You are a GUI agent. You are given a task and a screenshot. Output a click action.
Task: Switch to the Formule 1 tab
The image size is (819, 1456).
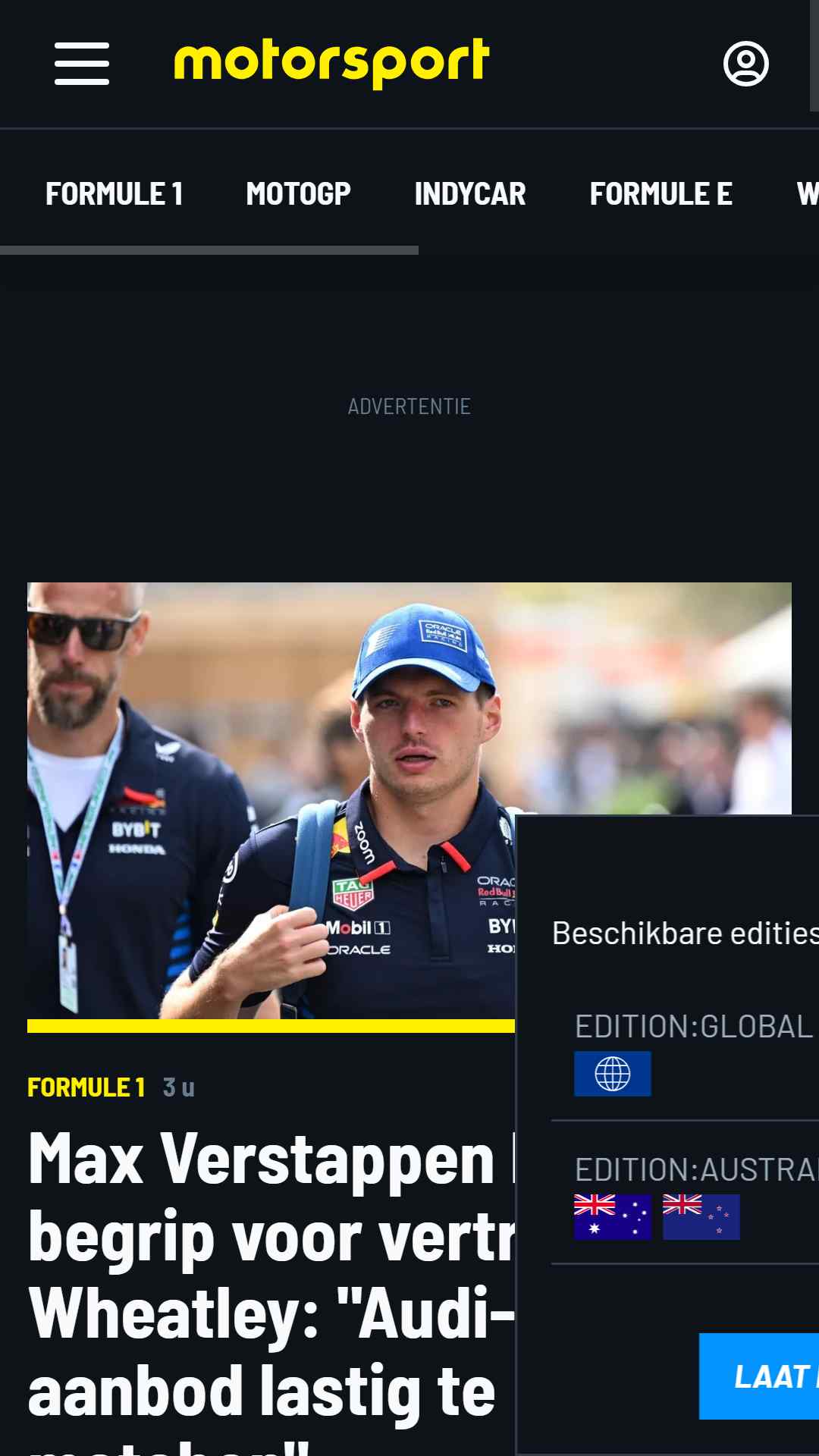114,194
